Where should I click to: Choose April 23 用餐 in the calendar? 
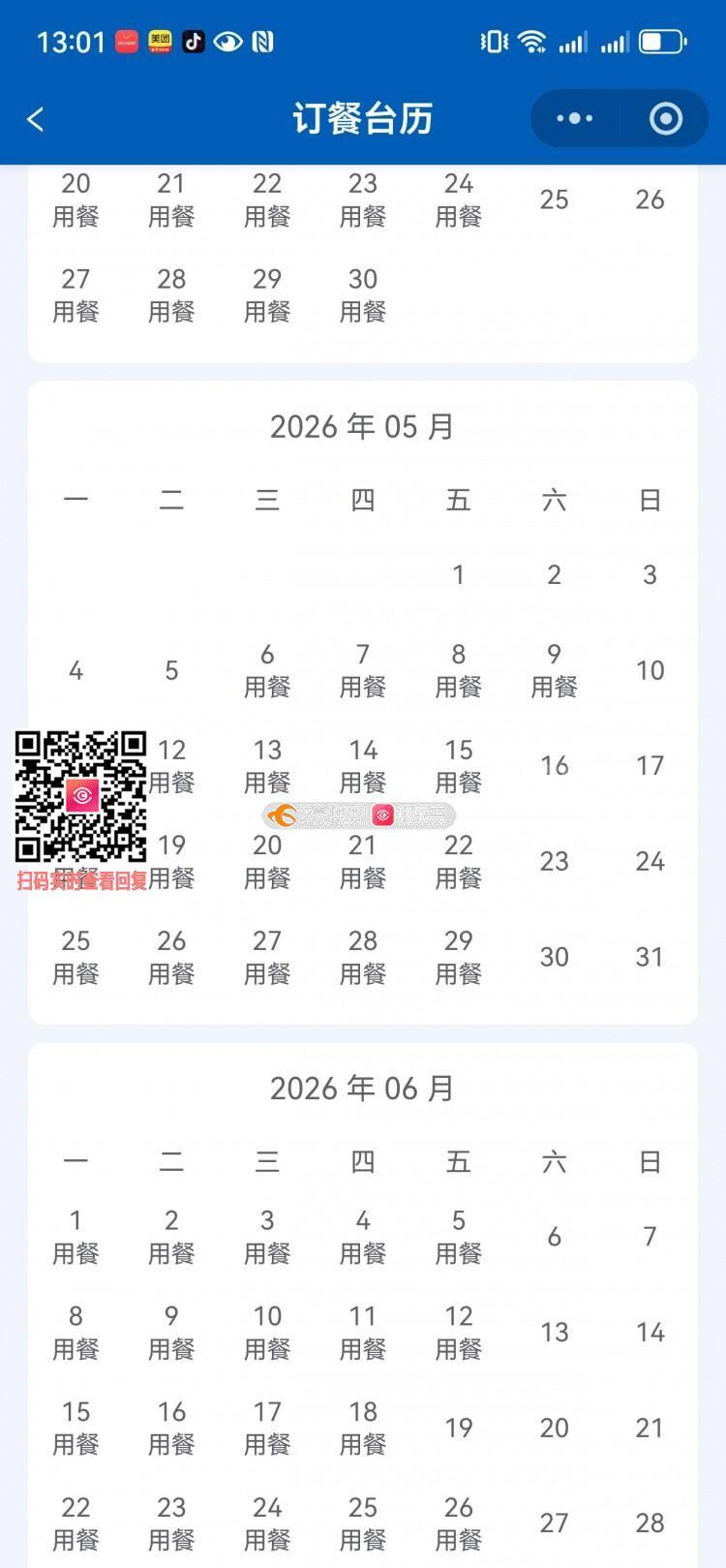point(363,200)
